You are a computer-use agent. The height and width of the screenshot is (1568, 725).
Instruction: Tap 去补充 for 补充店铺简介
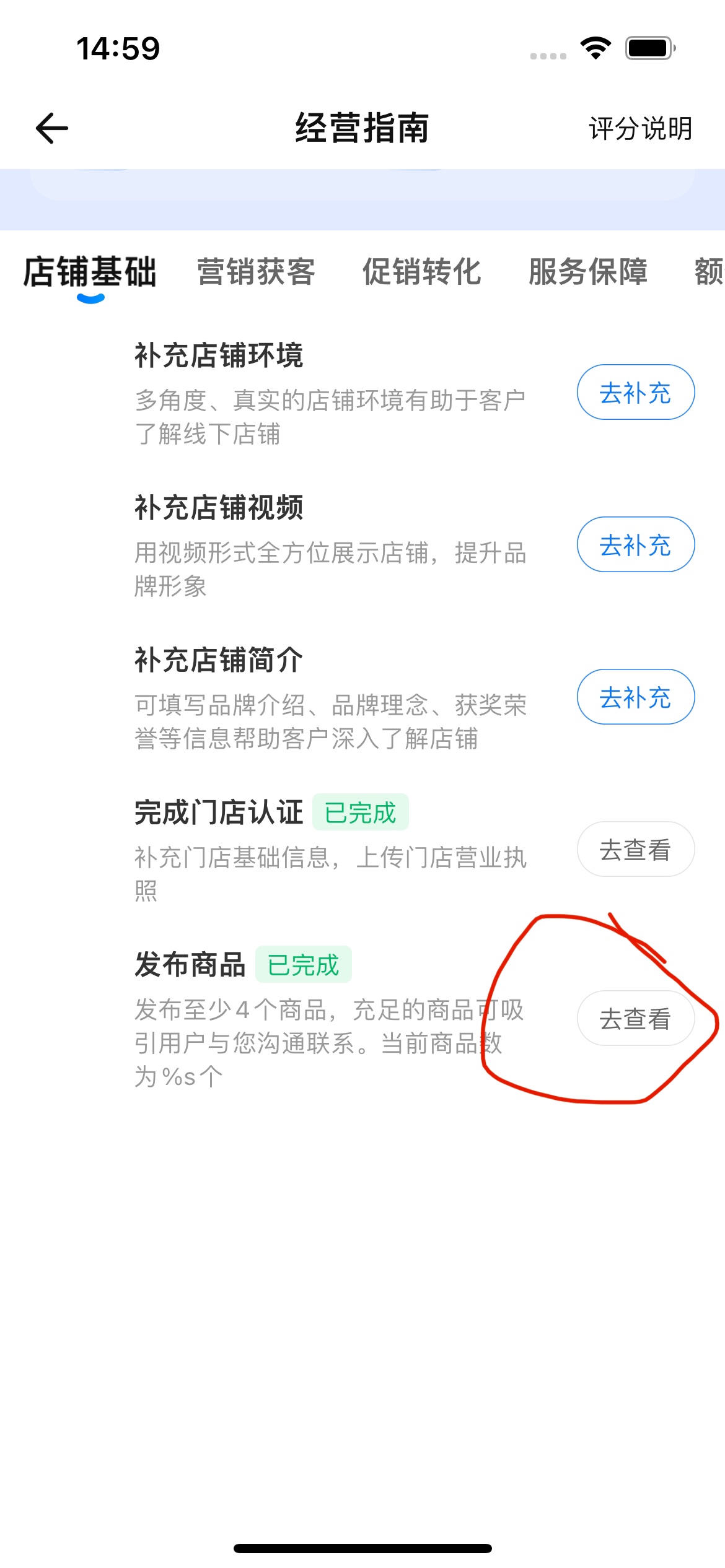[x=636, y=697]
